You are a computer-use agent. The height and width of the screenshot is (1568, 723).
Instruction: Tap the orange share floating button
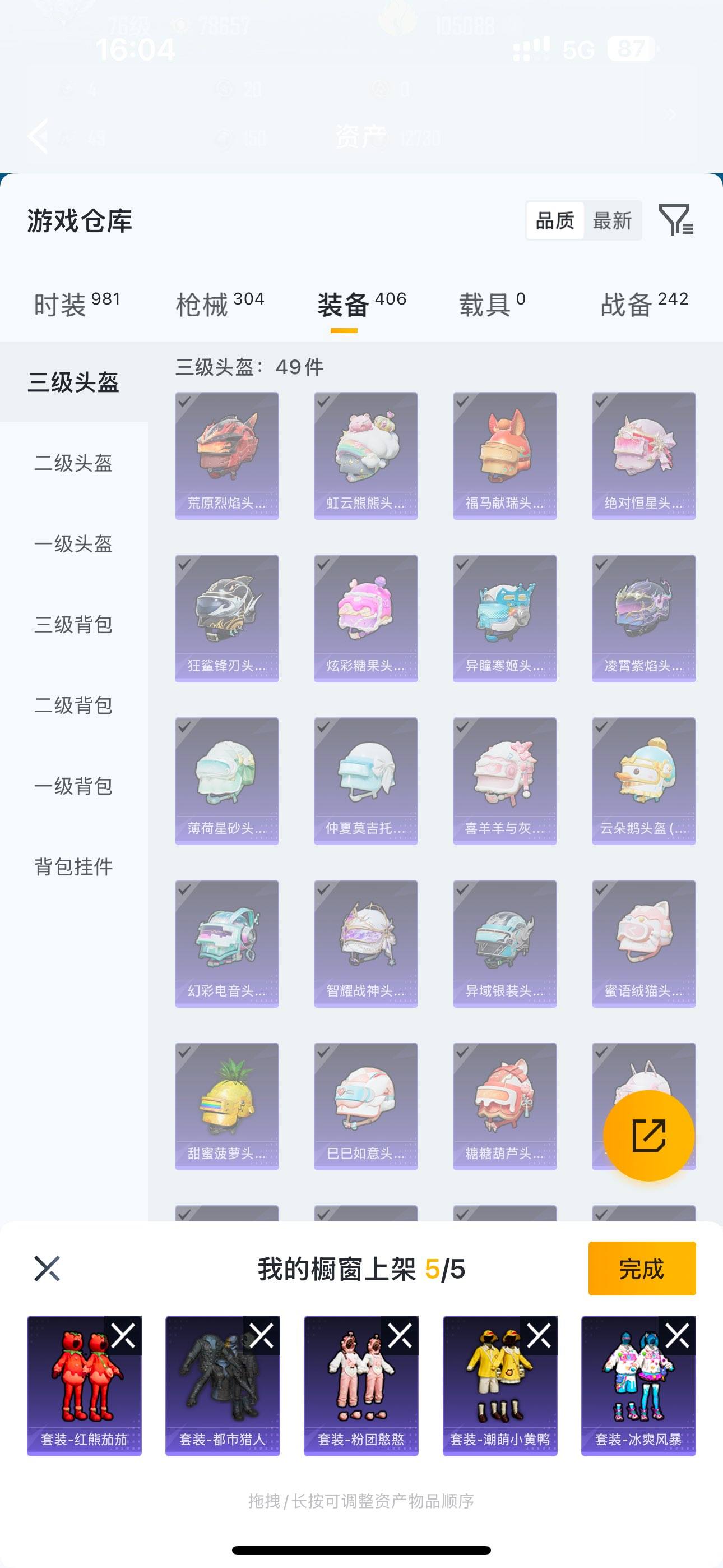coord(648,1135)
